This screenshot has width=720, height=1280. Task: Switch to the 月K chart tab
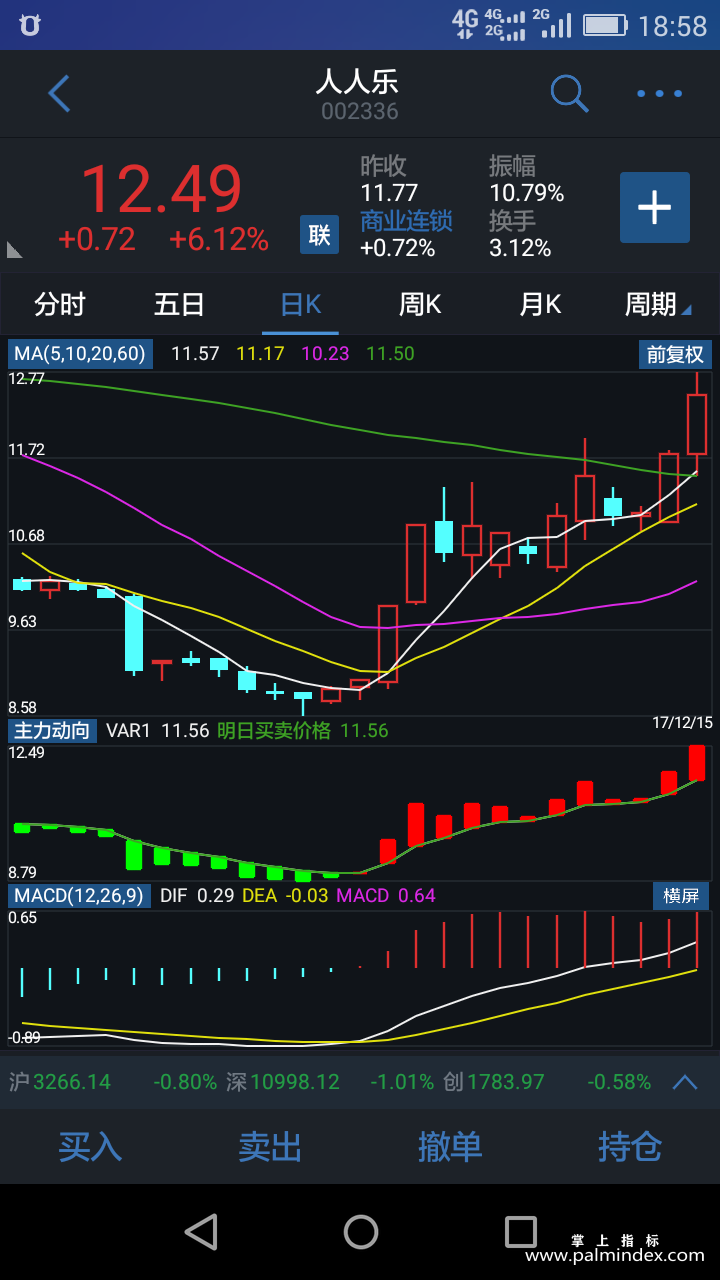(540, 304)
